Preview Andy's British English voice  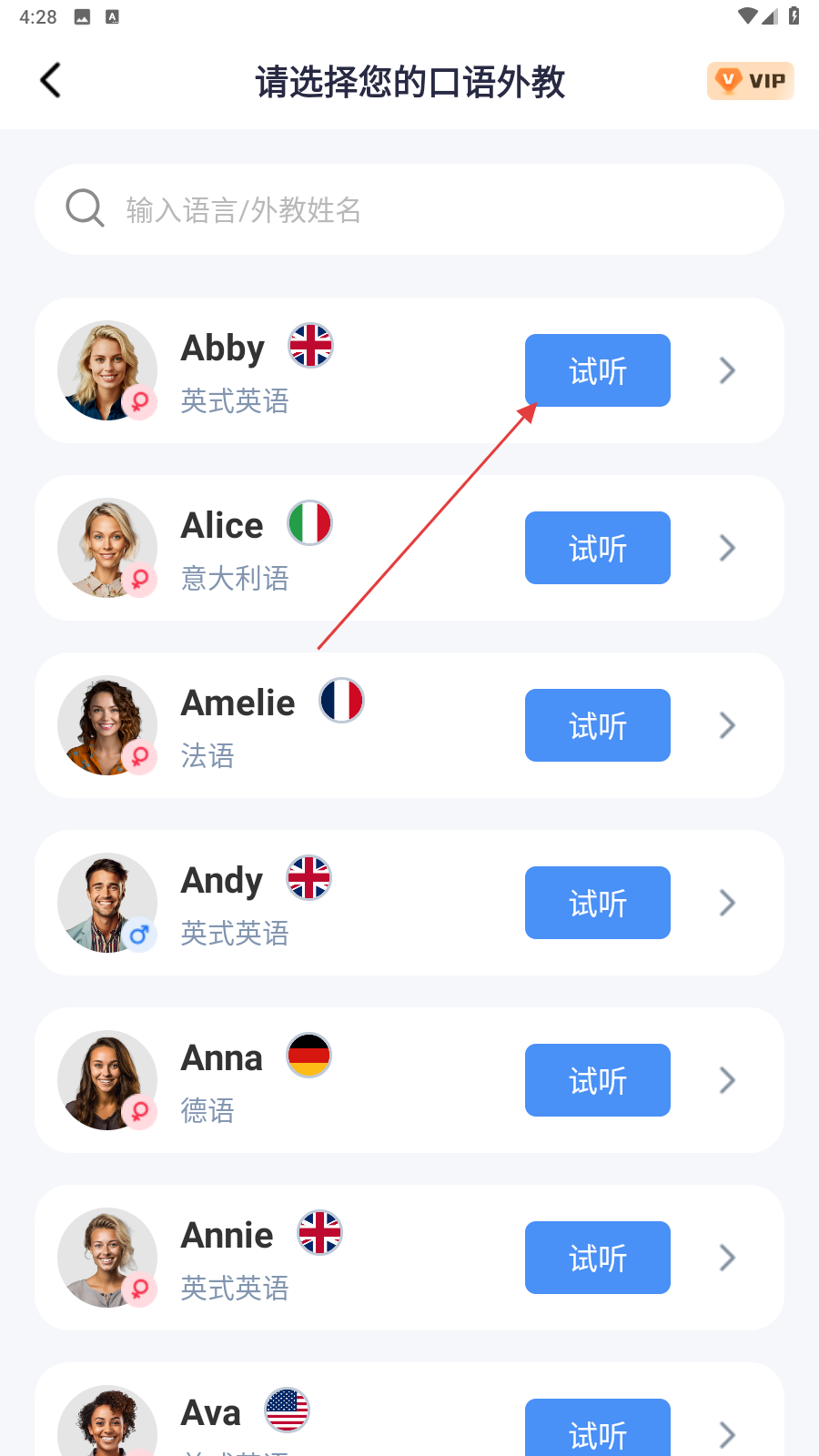(x=597, y=903)
